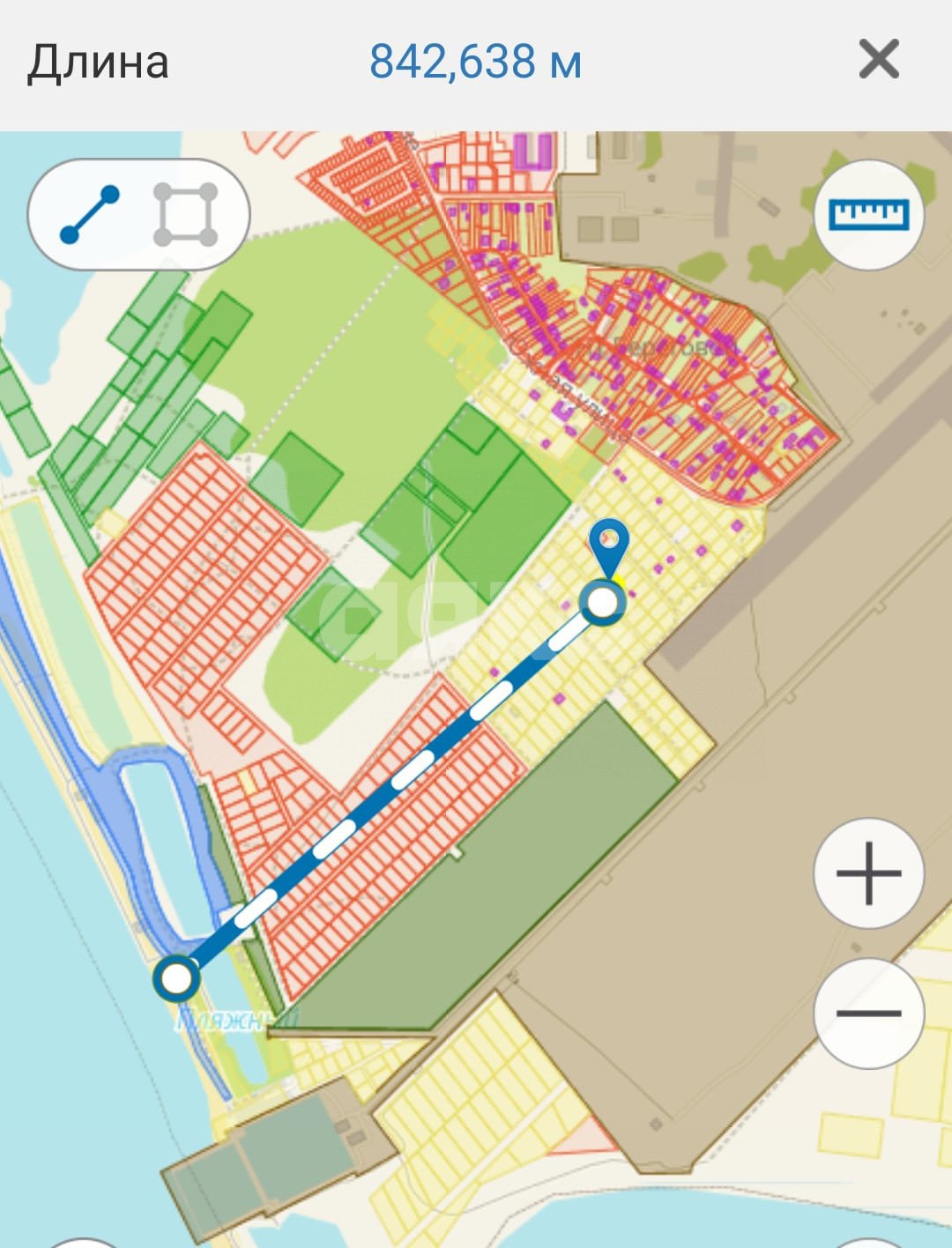Toggle the ruler measurement mode
Image resolution: width=952 pixels, height=1248 pixels.
[x=868, y=214]
